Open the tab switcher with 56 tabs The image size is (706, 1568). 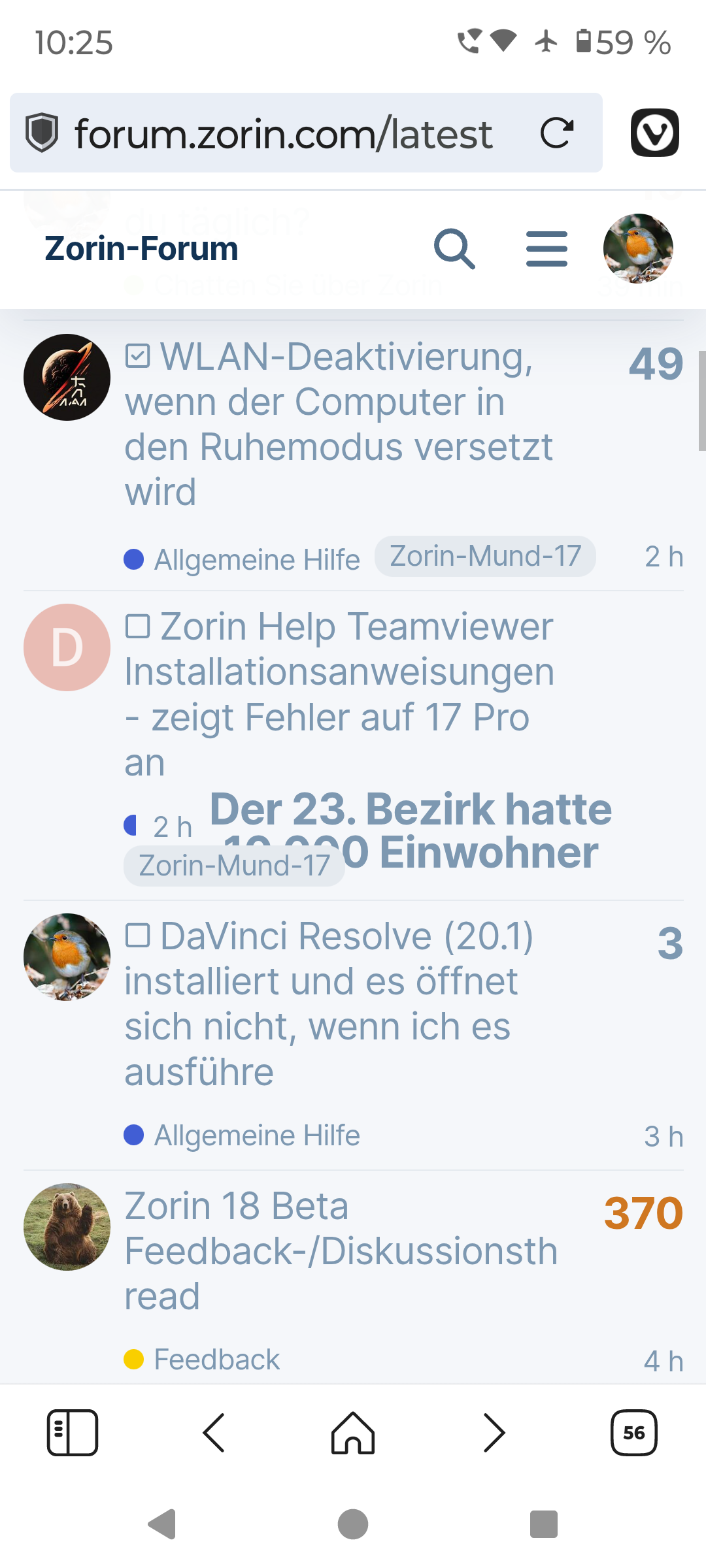pos(633,1433)
